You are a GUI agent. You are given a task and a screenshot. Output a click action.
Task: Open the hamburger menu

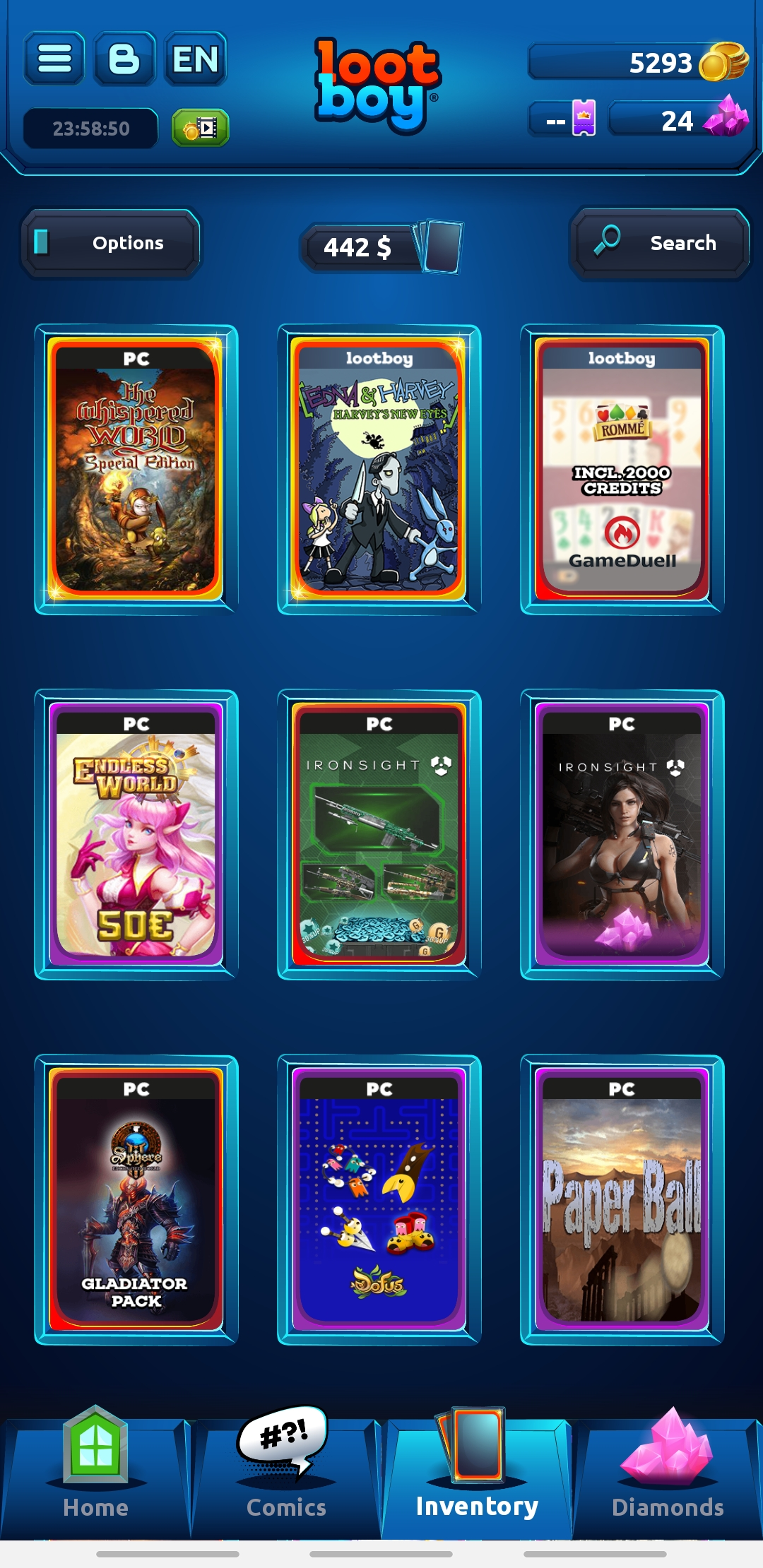click(x=54, y=59)
